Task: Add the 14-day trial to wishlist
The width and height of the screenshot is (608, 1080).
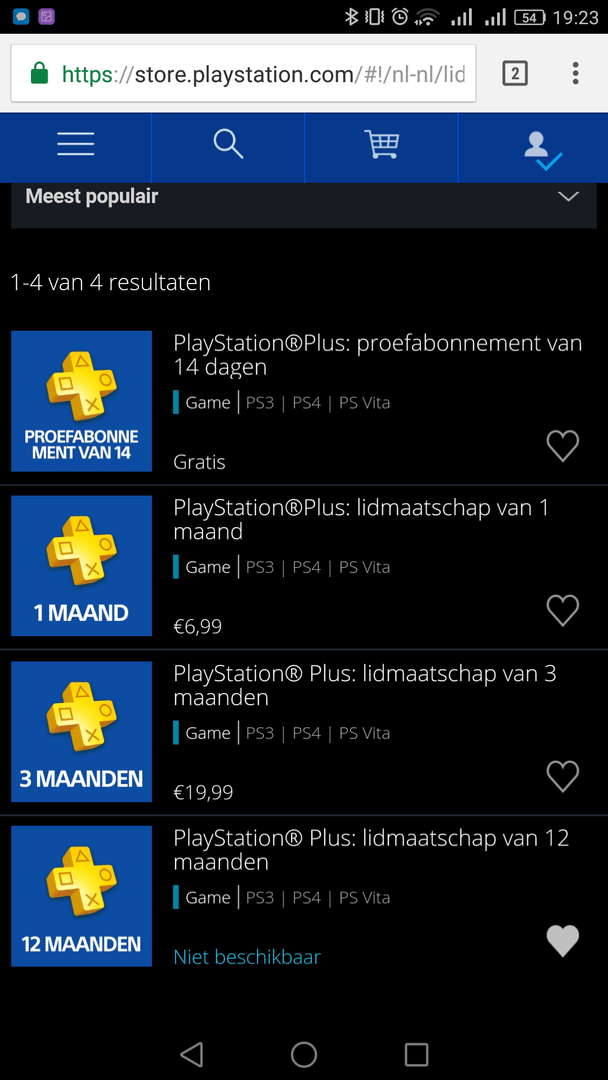Action: coord(563,446)
